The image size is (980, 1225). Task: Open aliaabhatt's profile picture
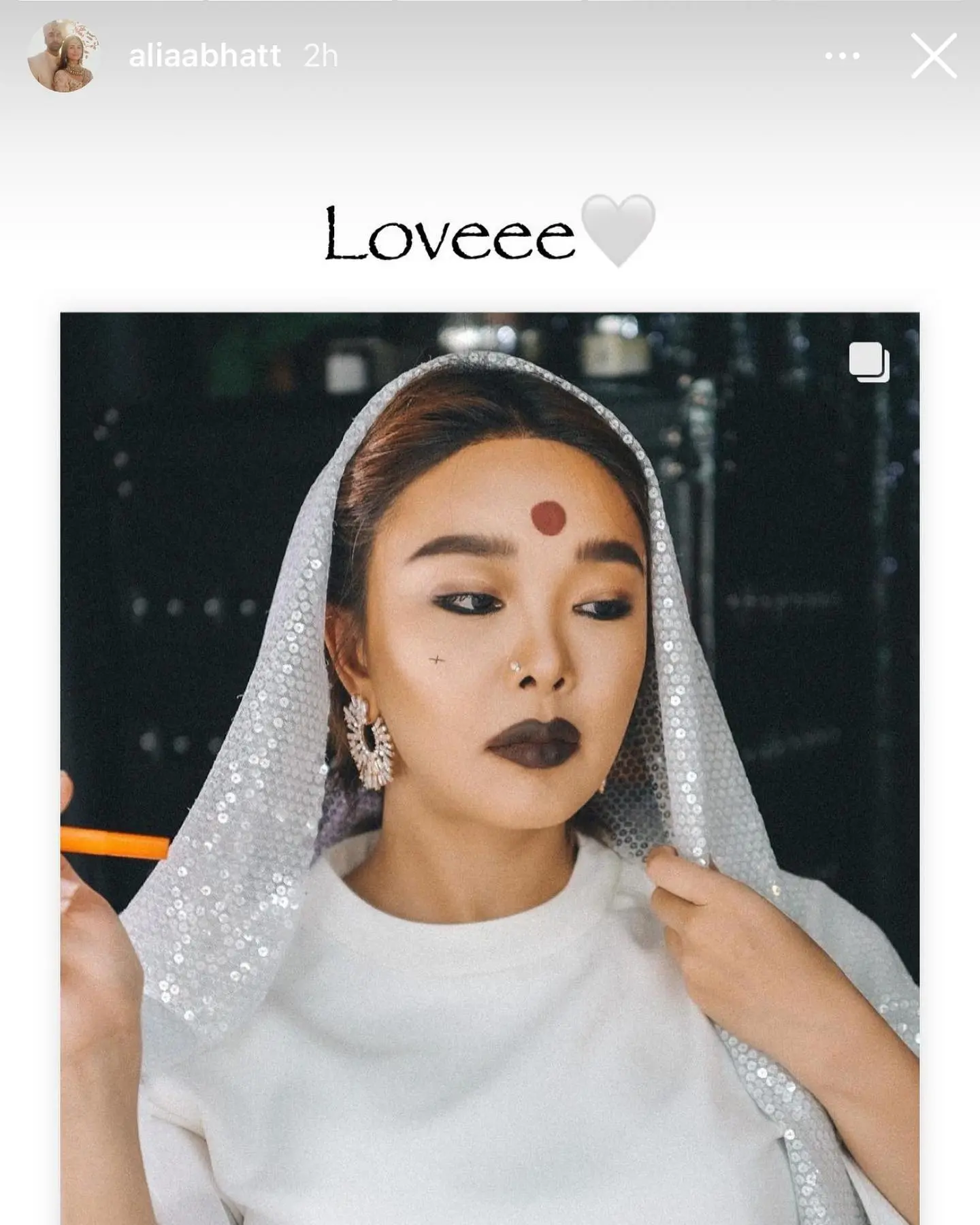click(63, 56)
